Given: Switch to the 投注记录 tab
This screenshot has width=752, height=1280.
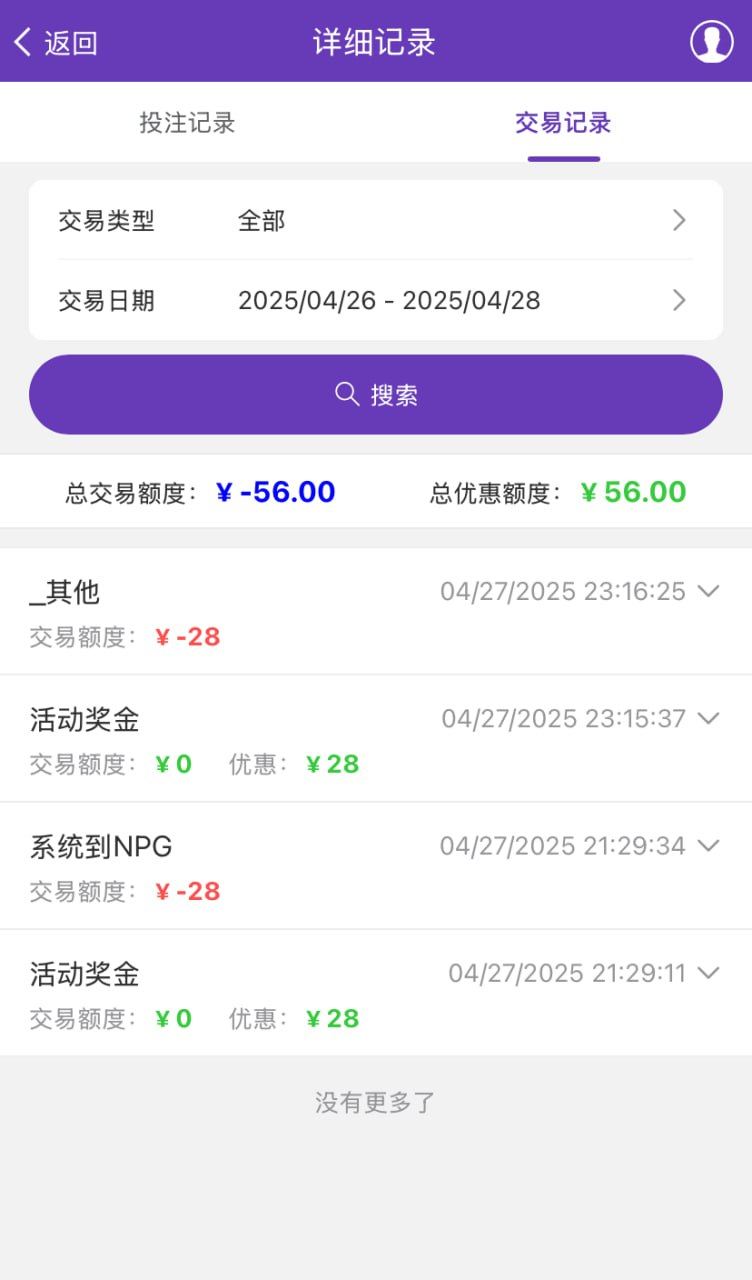Looking at the screenshot, I should click(x=188, y=123).
